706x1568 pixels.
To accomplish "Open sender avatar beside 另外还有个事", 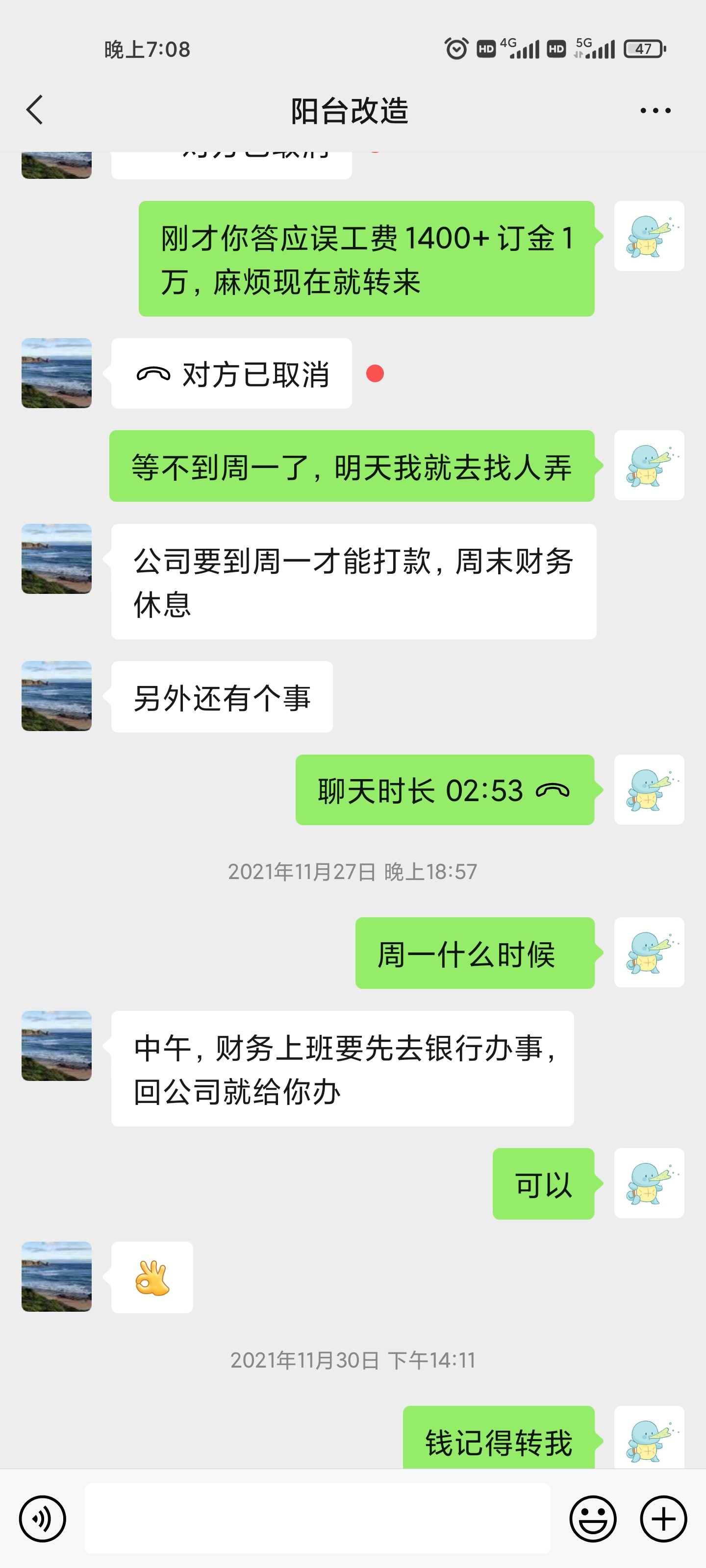I will point(57,696).
